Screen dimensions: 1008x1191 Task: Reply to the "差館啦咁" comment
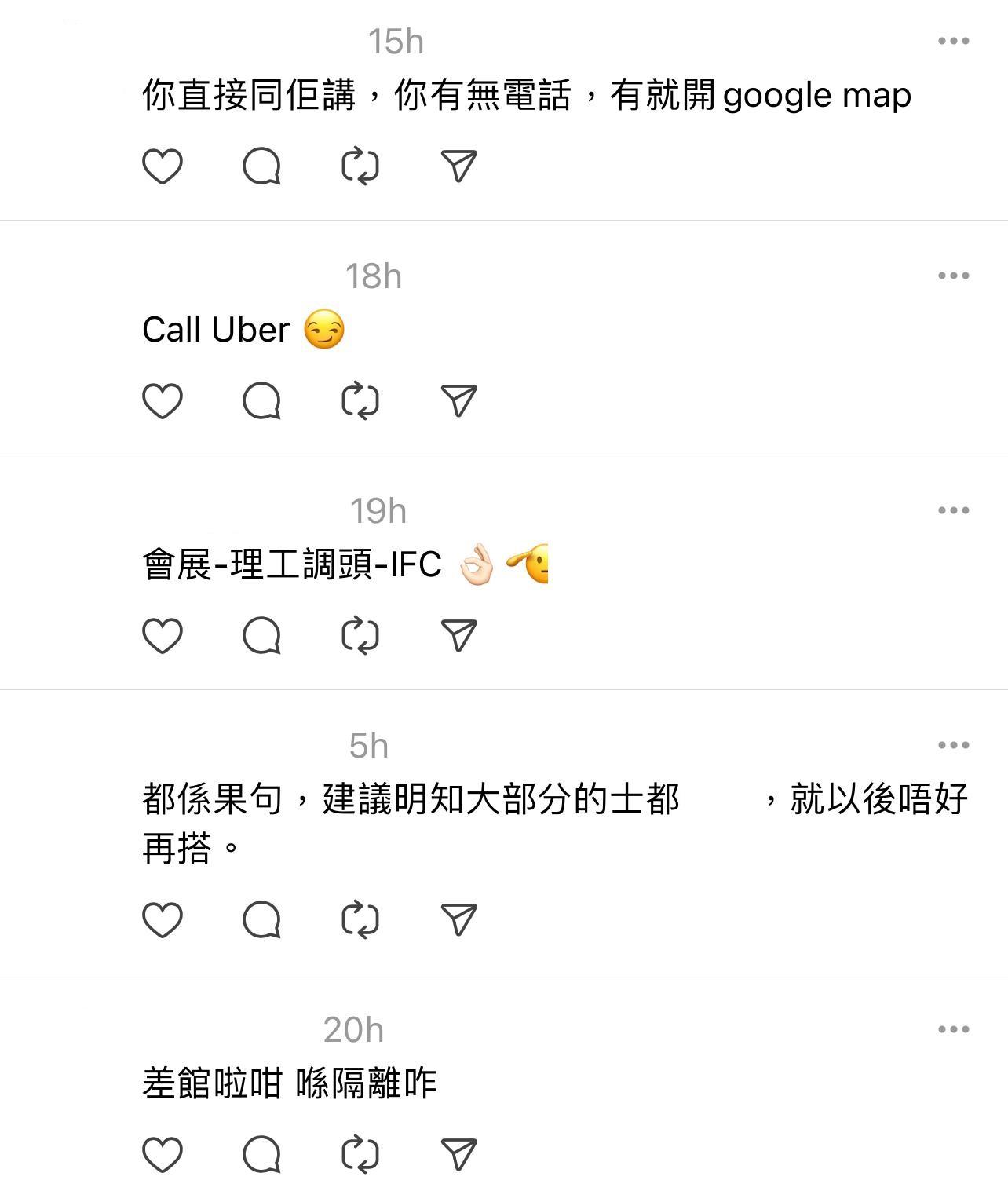pos(261,1155)
